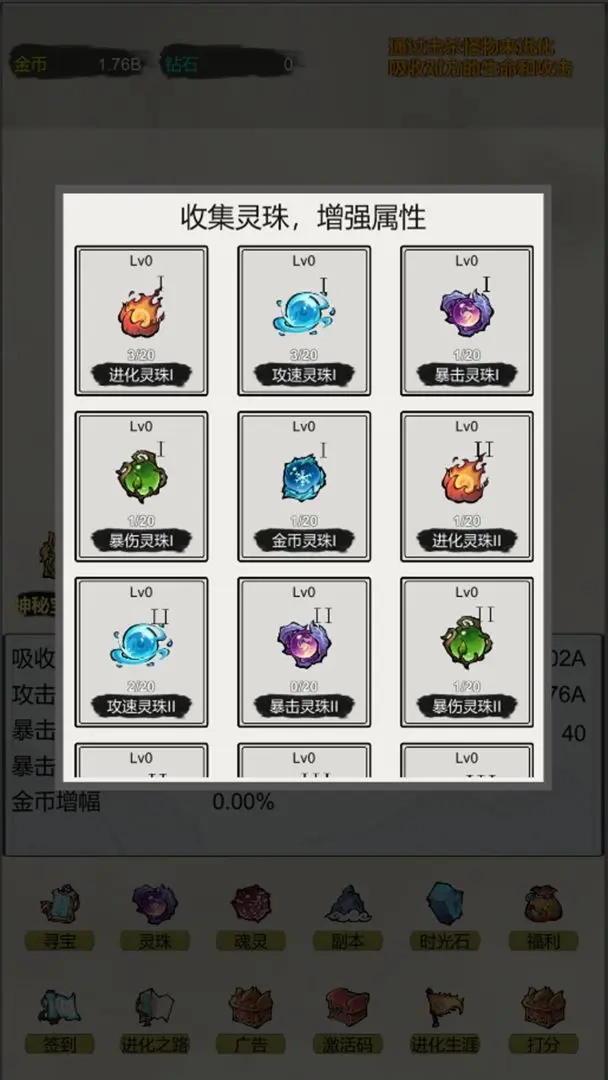Screen dimensions: 608x1080
Task: Choose the 暴伤灵珠II orb card
Action: (467, 652)
